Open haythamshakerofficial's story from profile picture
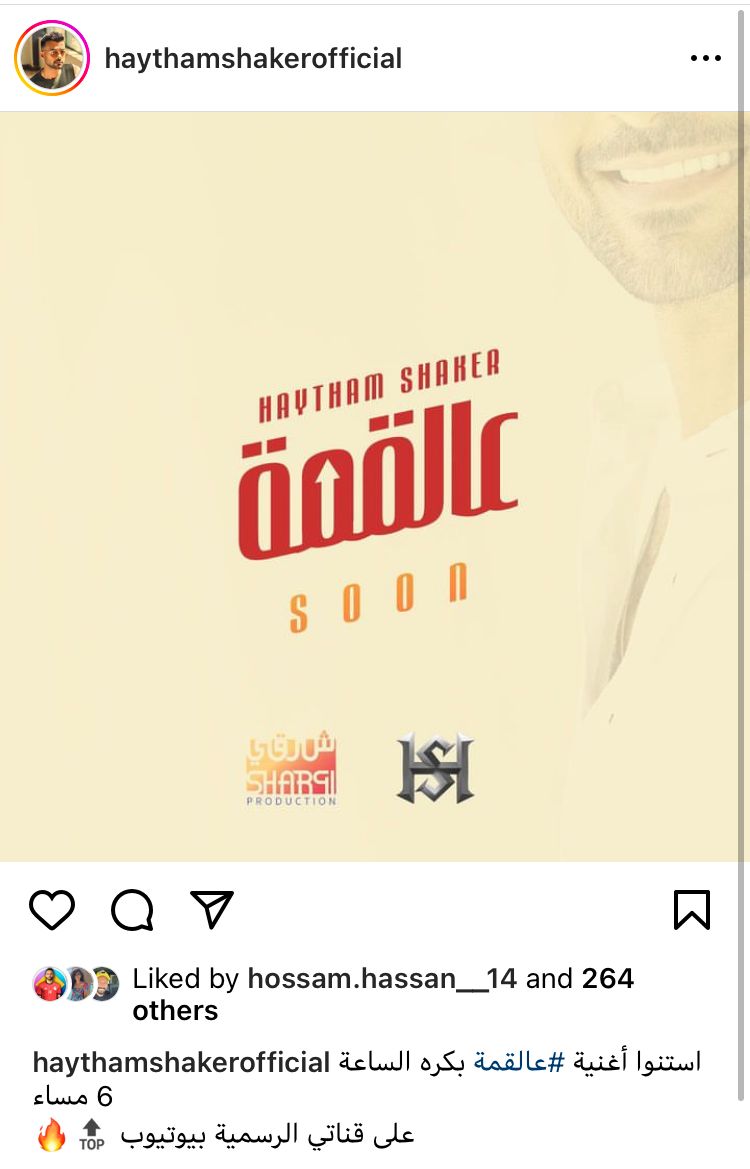 point(52,58)
